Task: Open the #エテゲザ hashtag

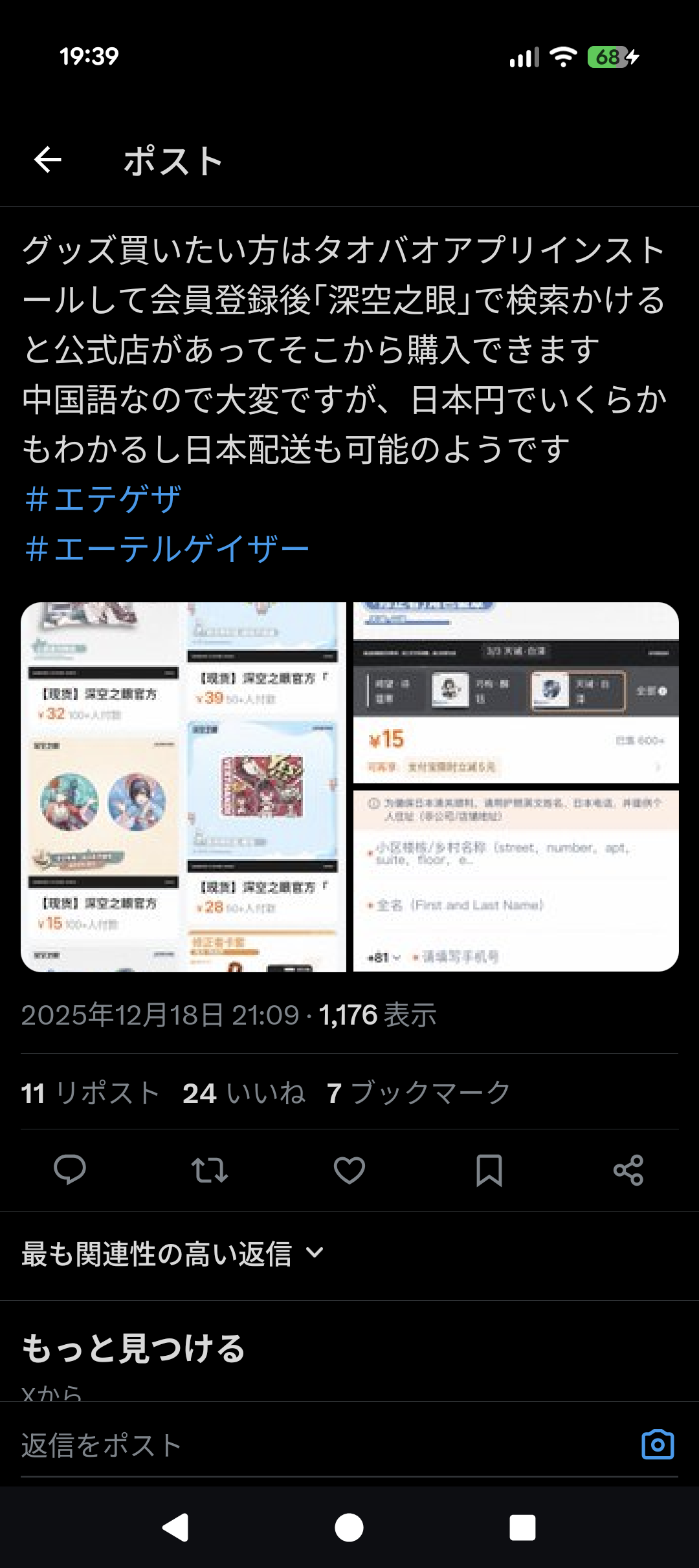Action: point(104,499)
